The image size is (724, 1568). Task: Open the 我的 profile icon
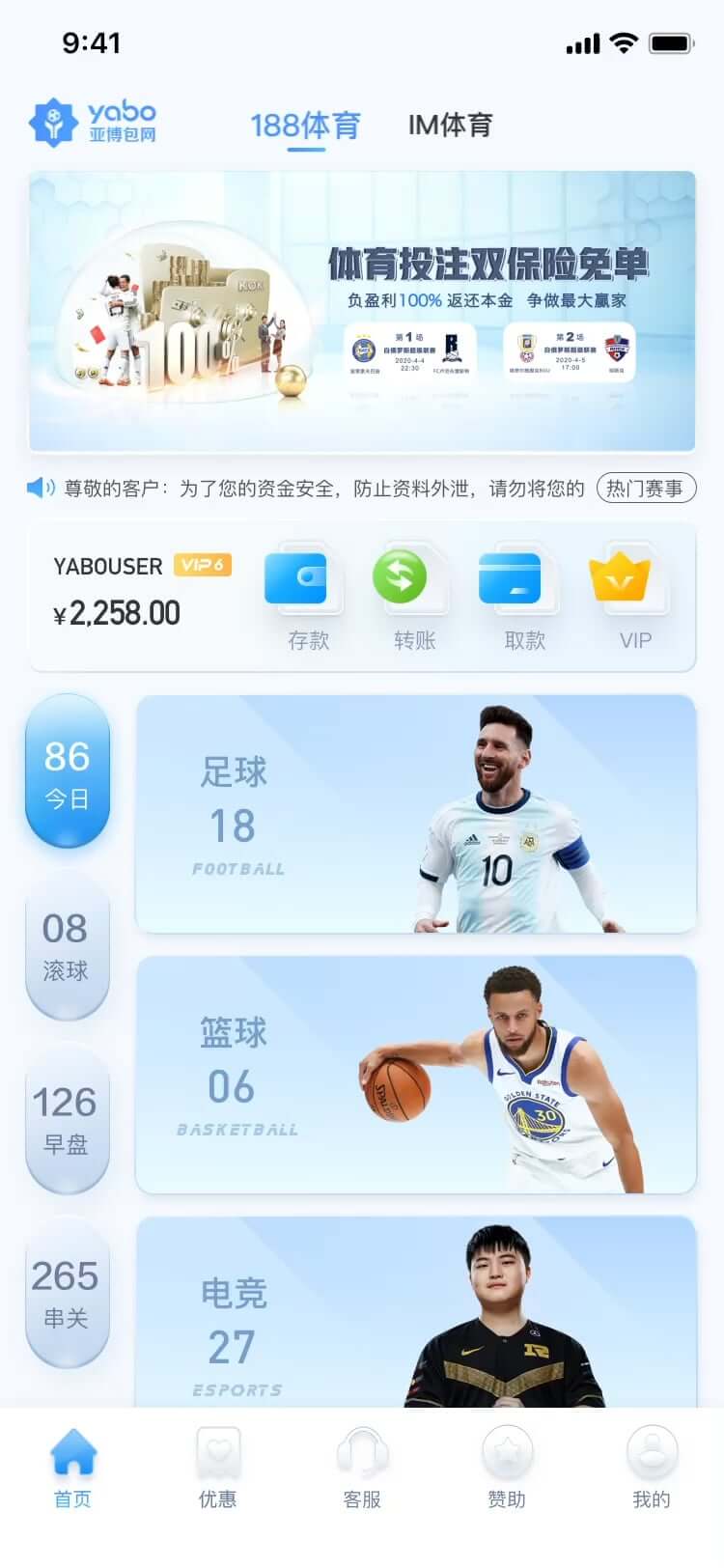pyautogui.click(x=652, y=1453)
